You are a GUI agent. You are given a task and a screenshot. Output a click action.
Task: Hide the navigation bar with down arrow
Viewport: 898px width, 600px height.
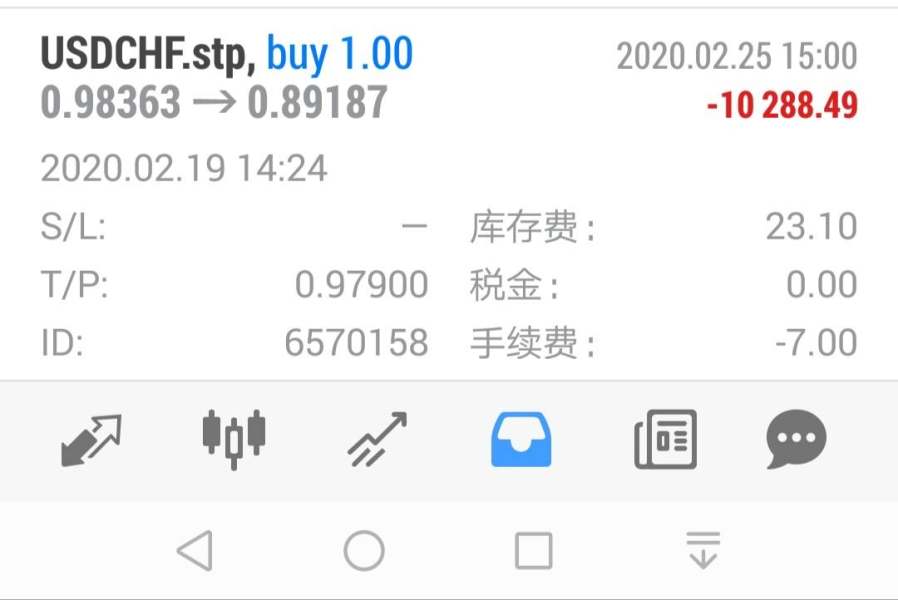[703, 550]
